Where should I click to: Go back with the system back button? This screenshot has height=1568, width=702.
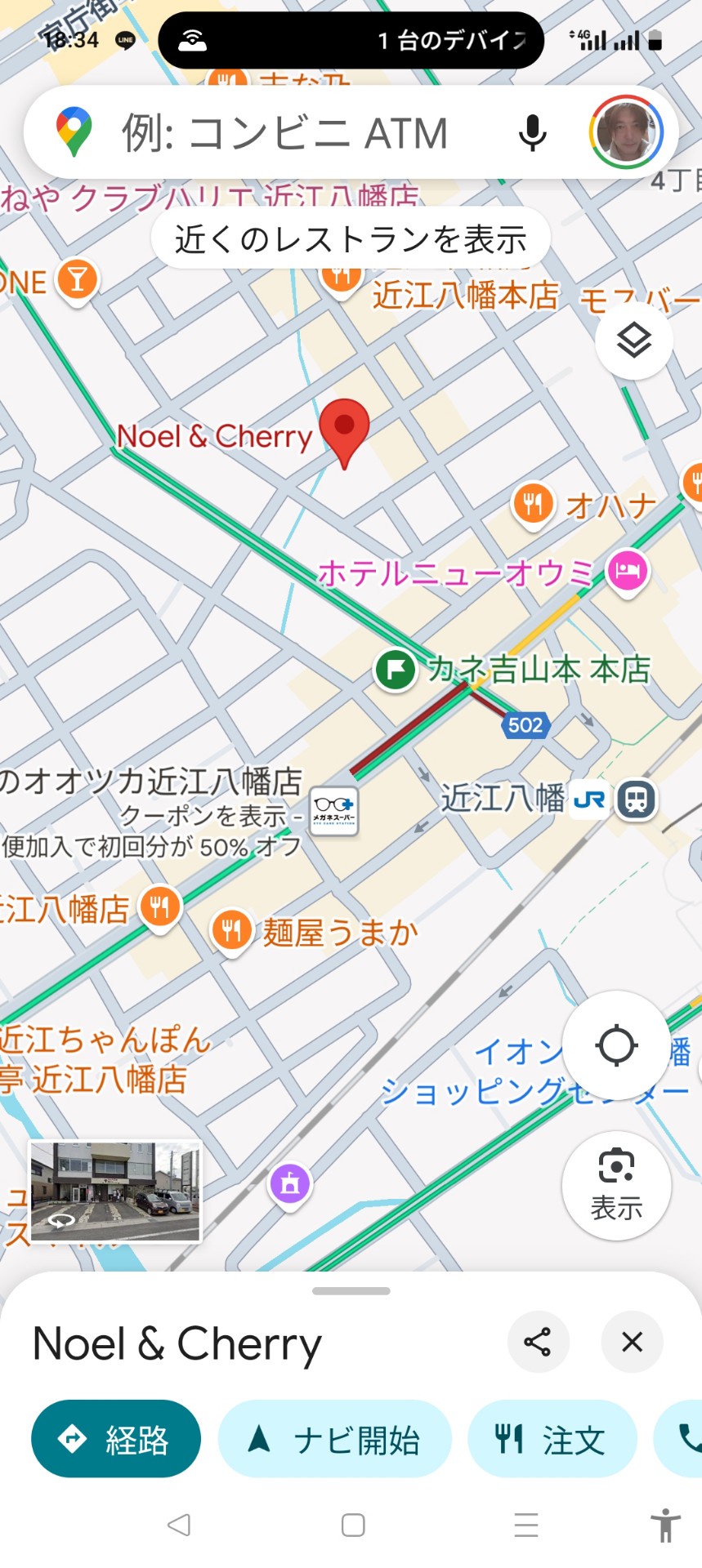[179, 1524]
